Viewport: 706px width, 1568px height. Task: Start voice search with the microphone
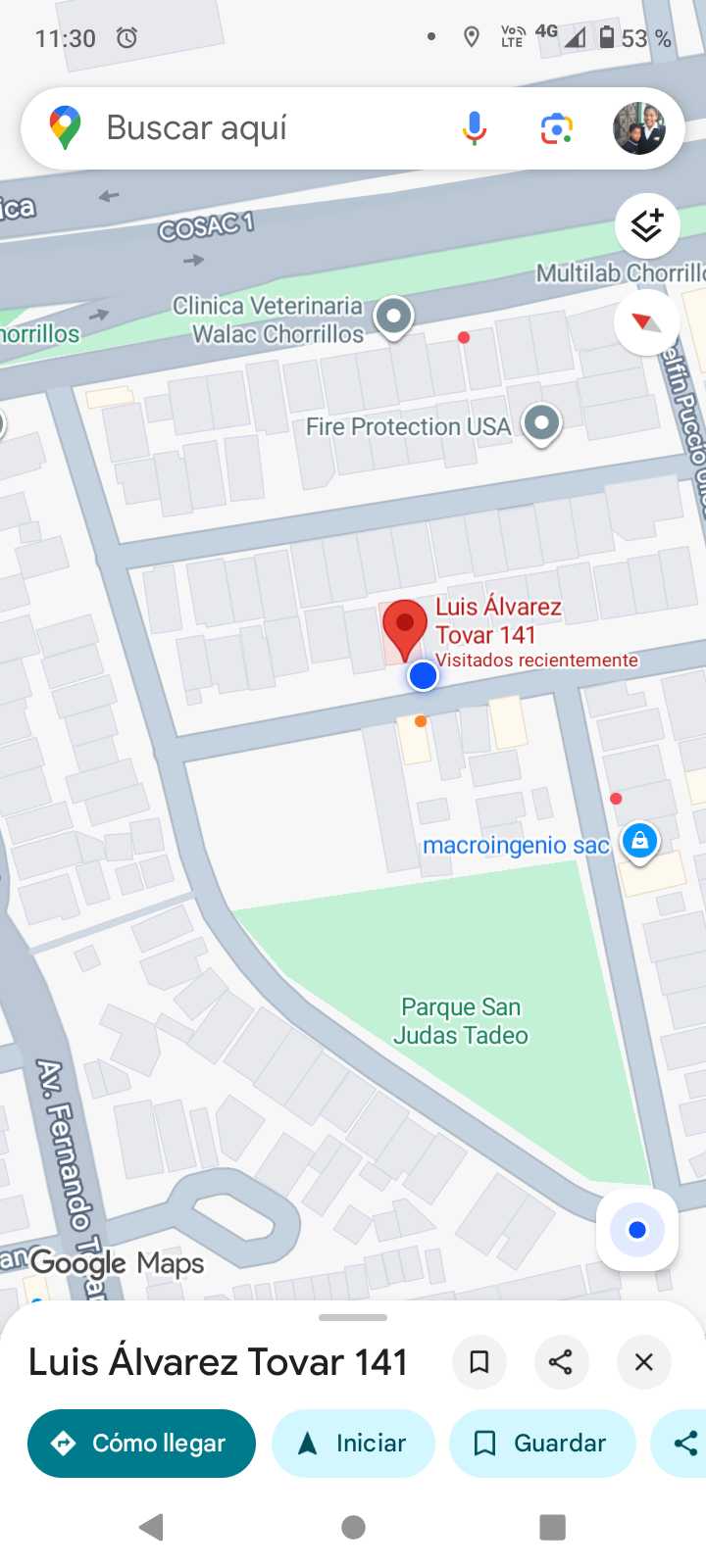pos(474,128)
